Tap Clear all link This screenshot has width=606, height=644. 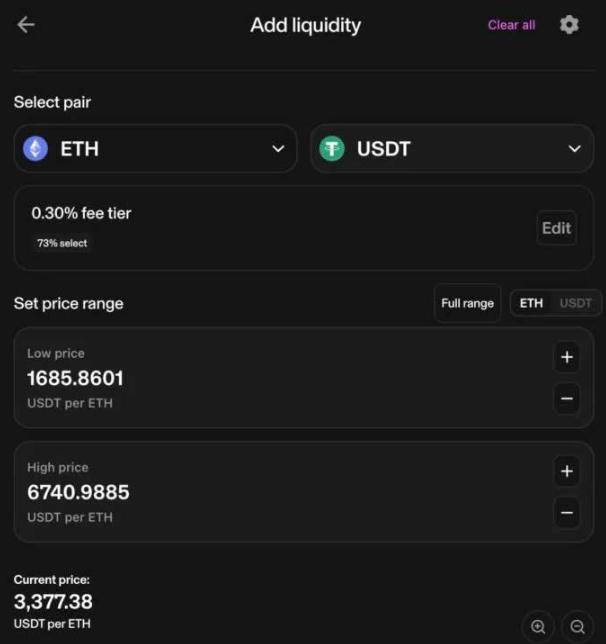511,25
